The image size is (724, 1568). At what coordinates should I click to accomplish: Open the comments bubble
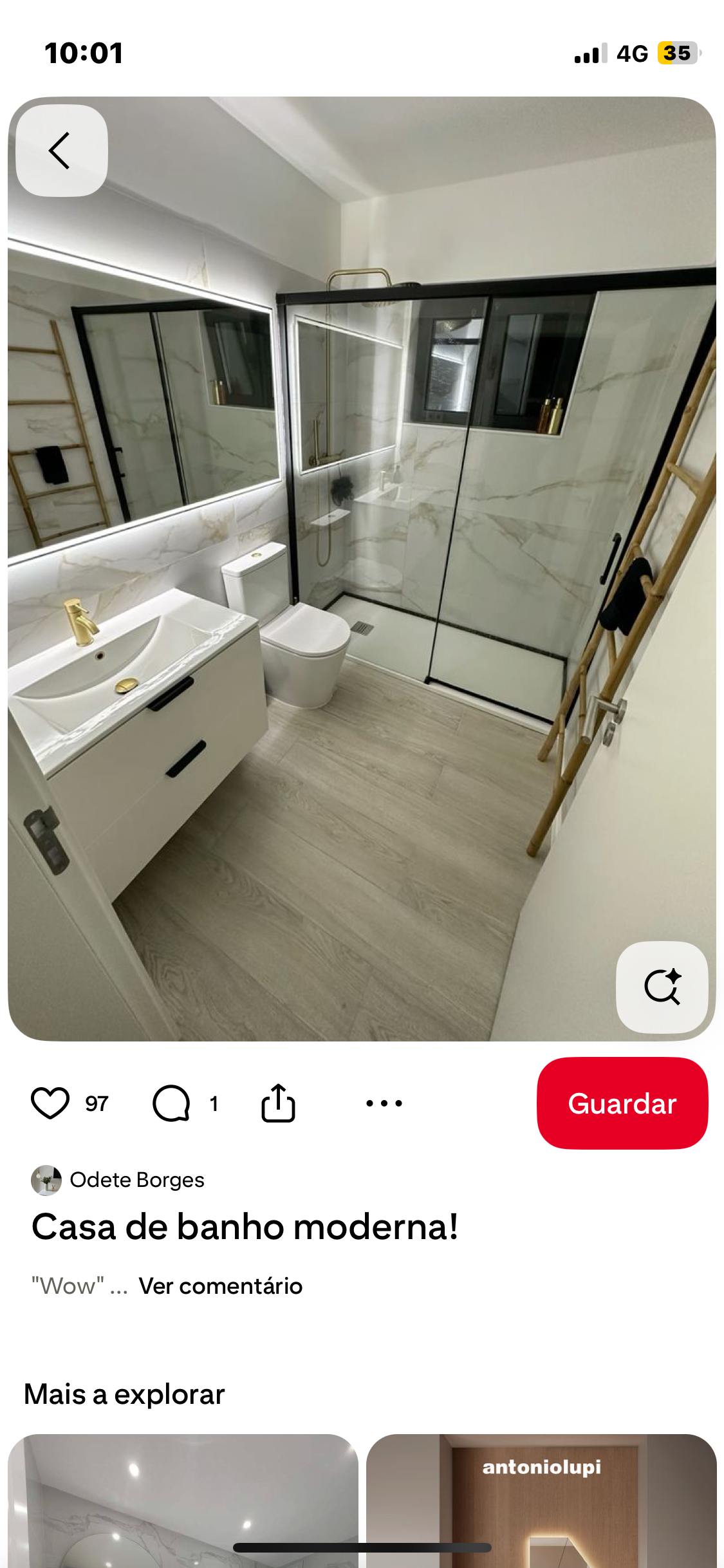click(x=171, y=1103)
